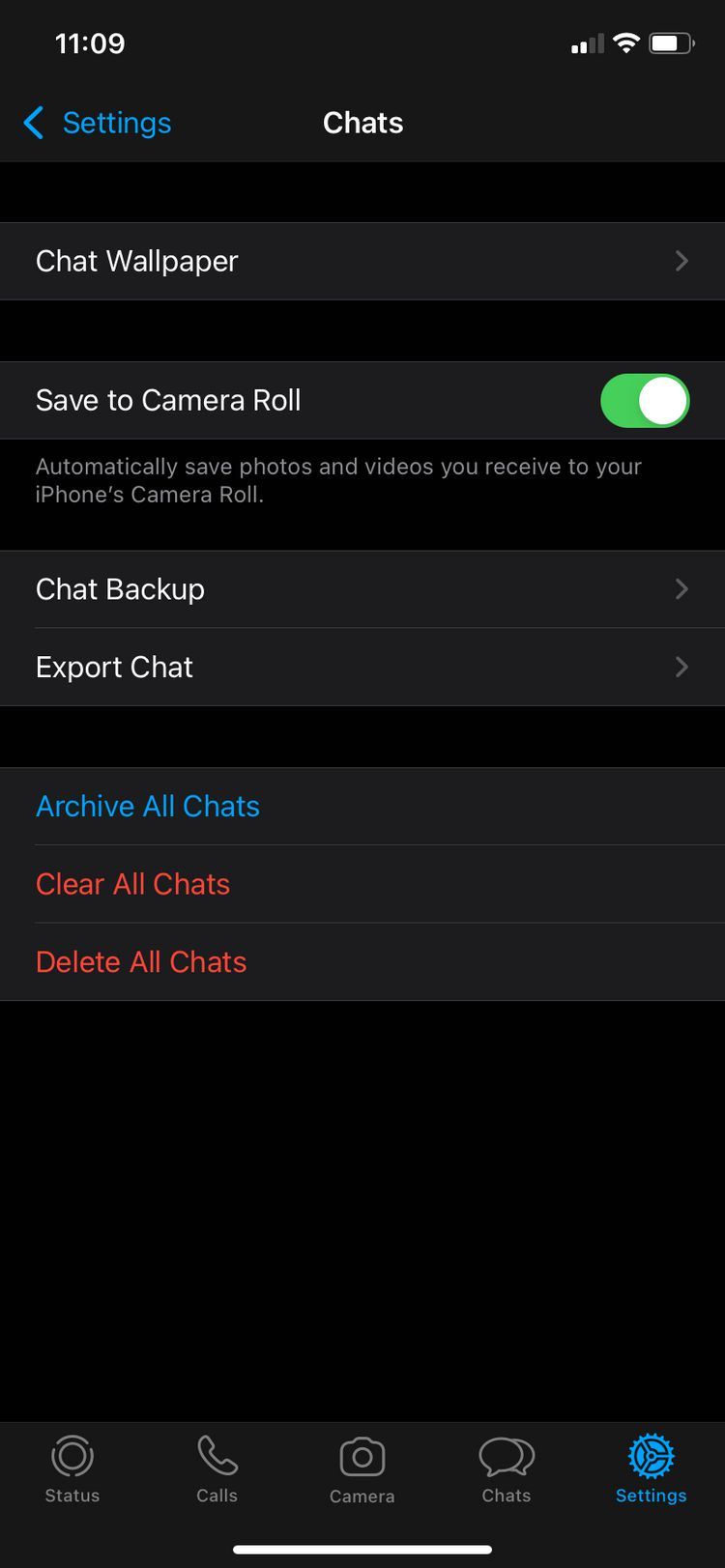Viewport: 725px width, 1568px height.
Task: Open the Camera tab
Action: pyautogui.click(x=362, y=1468)
